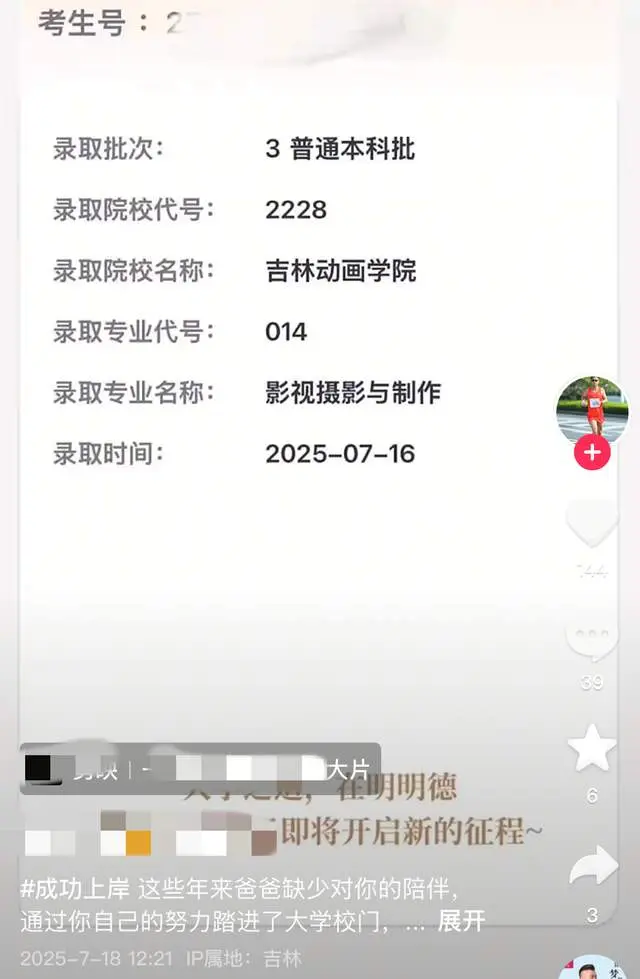640x979 pixels.
Task: Open the comments section
Action: click(592, 641)
